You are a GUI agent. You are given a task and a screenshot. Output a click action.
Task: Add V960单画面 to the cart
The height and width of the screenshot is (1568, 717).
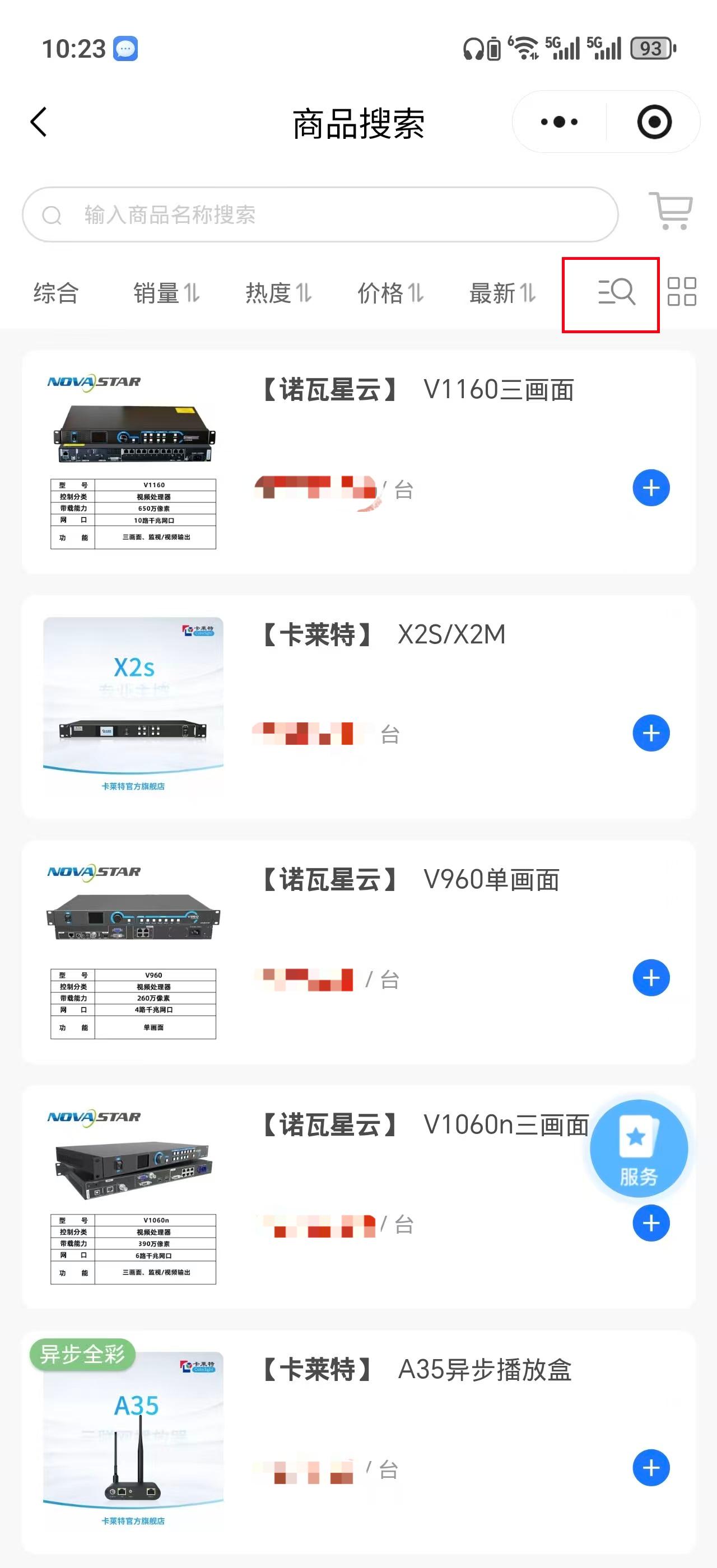tap(651, 978)
